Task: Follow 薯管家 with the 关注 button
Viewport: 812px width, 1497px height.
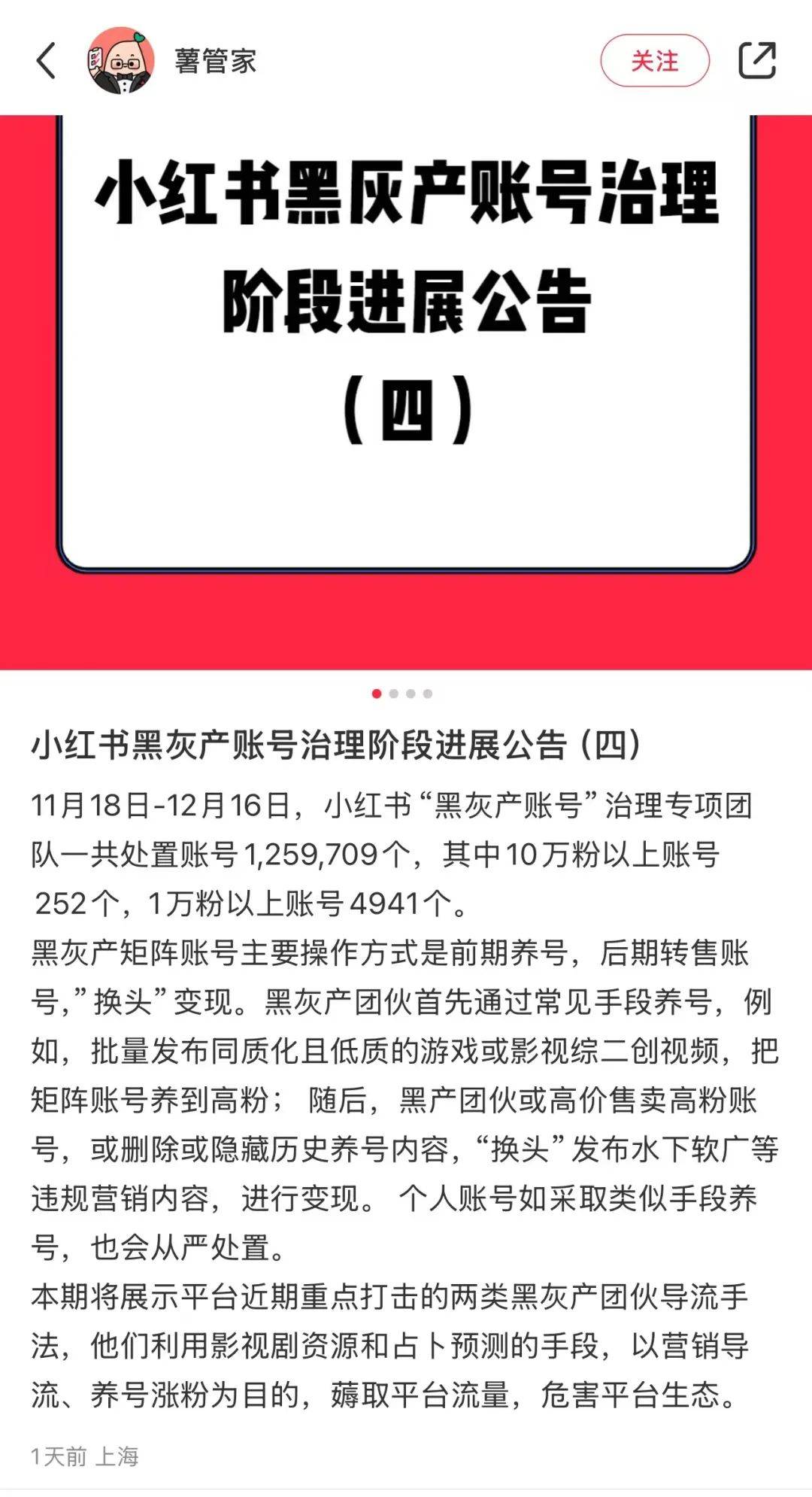Action: coord(654,60)
